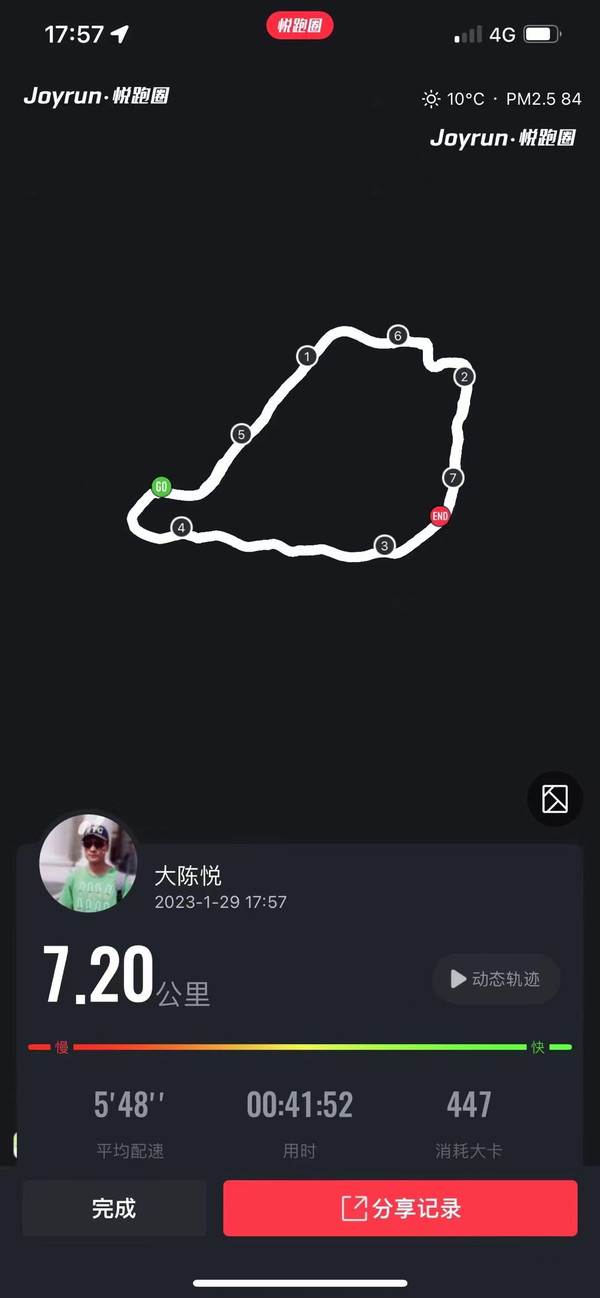600x1298 pixels.
Task: Share the run via 分享记录
Action: (400, 1208)
